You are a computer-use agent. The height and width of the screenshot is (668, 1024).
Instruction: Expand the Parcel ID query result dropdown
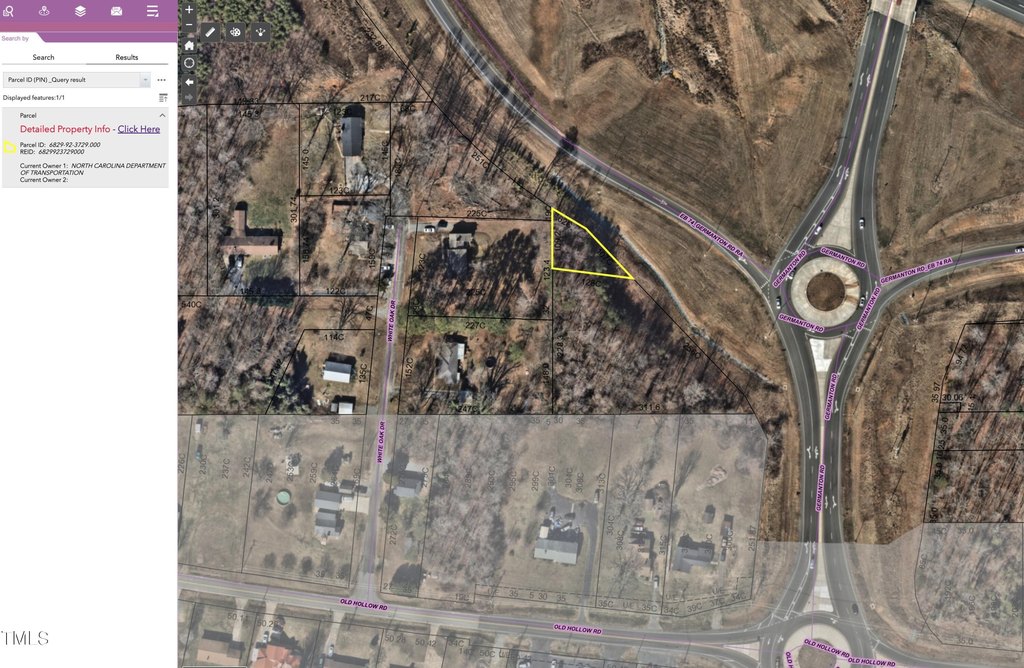point(145,79)
